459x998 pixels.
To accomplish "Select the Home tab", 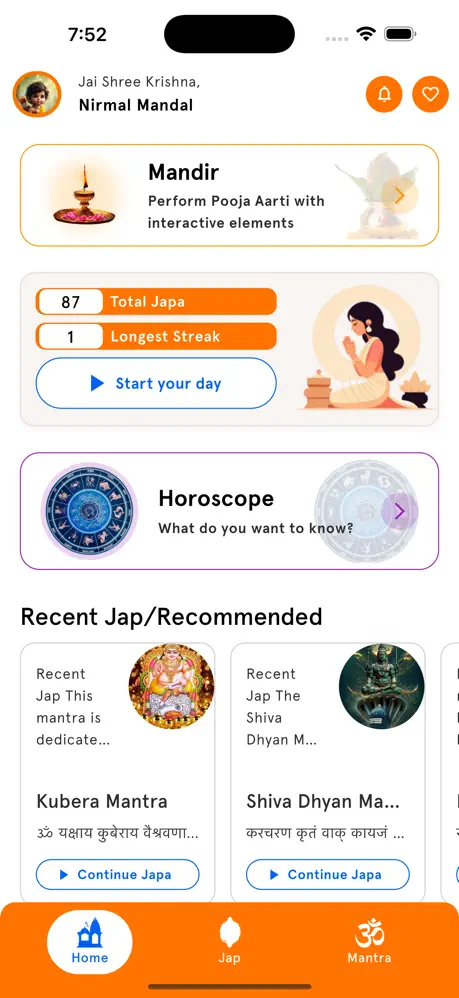I will coord(90,942).
